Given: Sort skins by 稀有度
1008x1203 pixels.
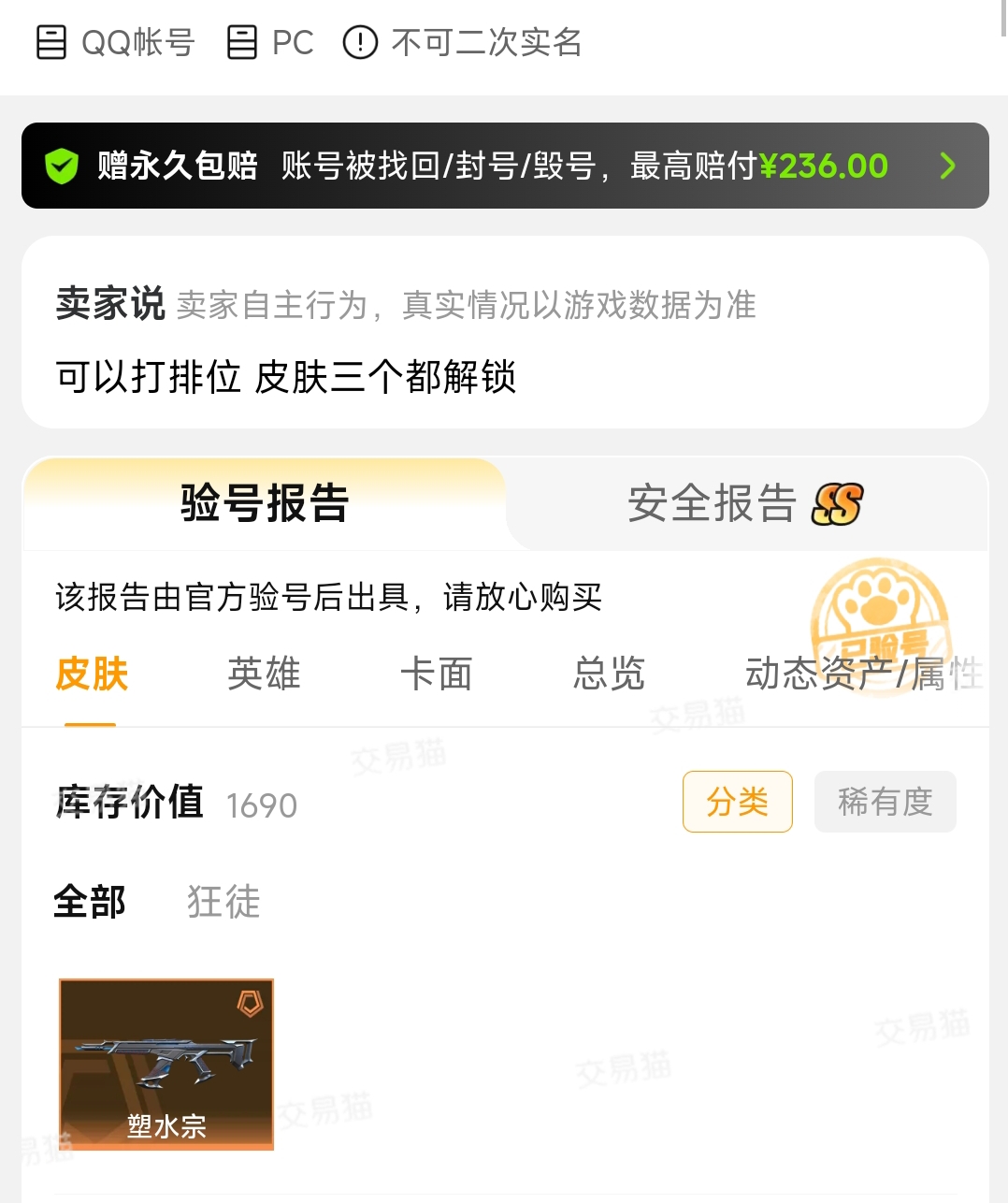Looking at the screenshot, I should pos(885,802).
